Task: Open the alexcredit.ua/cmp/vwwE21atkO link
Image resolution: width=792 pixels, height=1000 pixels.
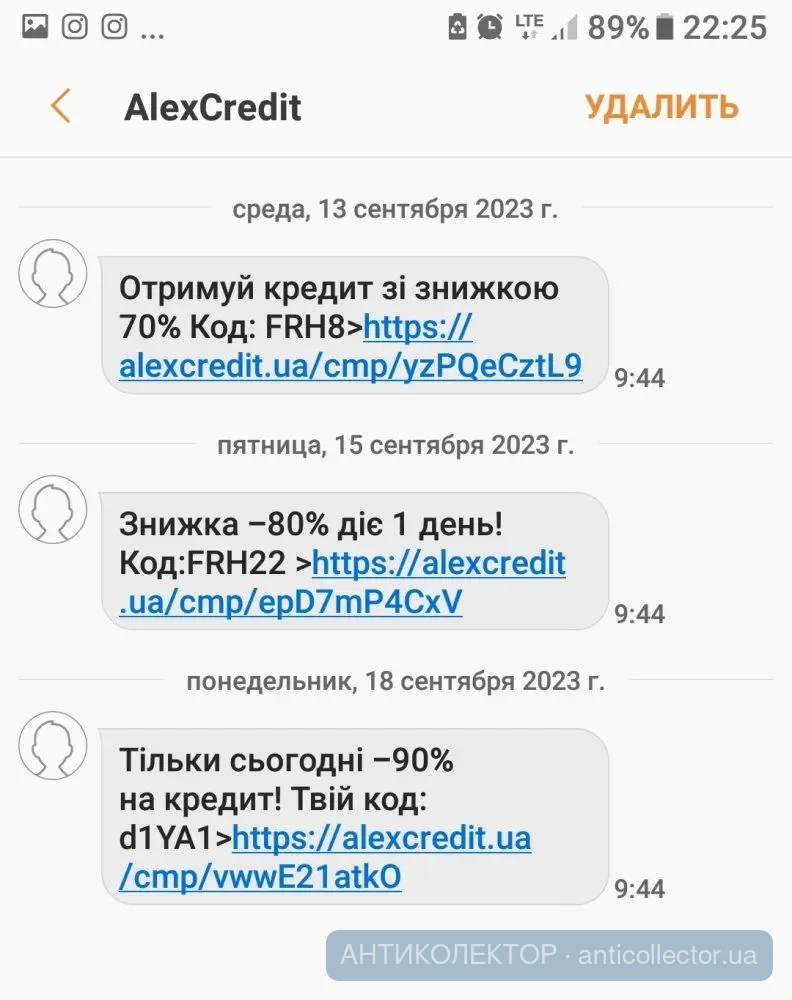Action: coord(260,876)
